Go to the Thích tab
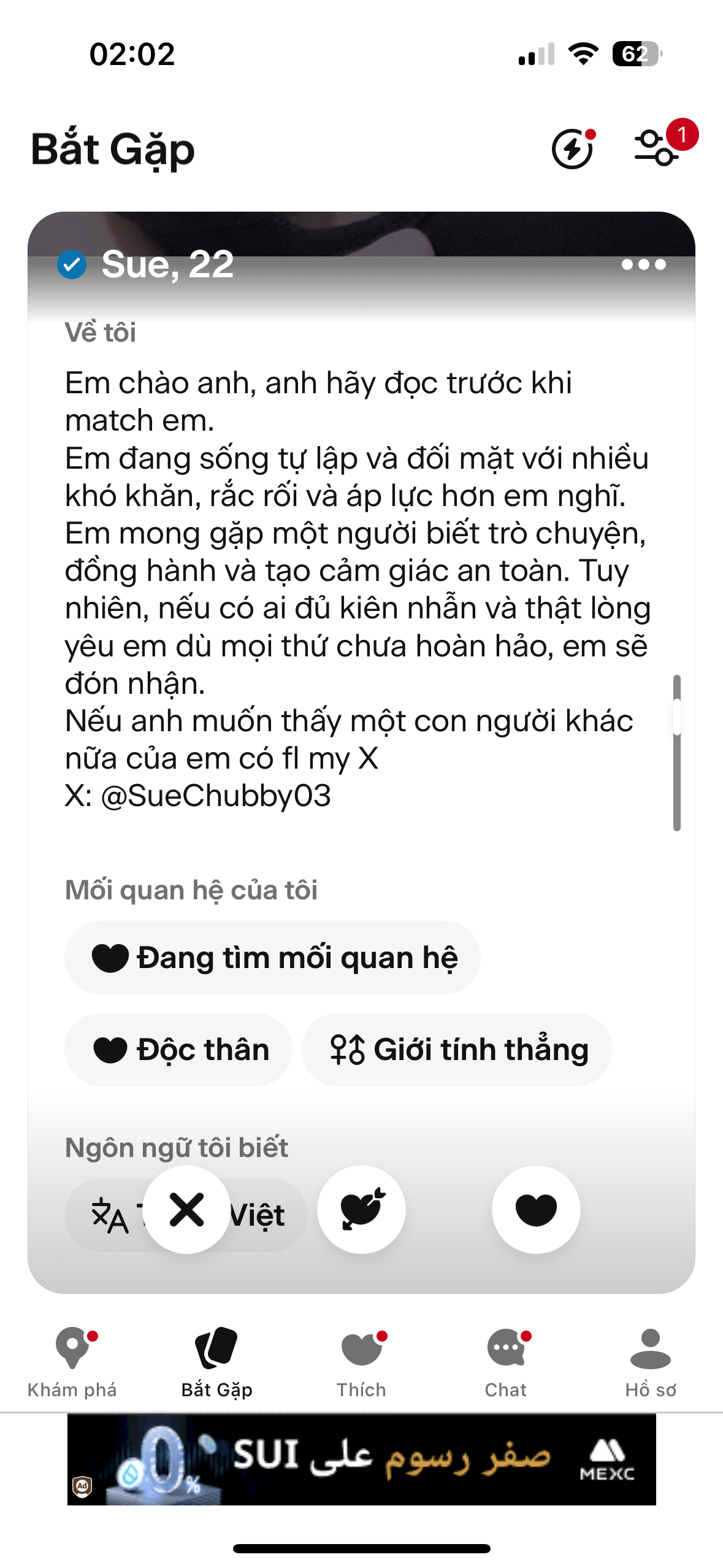Screen dimensions: 723x1568 coord(361,1363)
